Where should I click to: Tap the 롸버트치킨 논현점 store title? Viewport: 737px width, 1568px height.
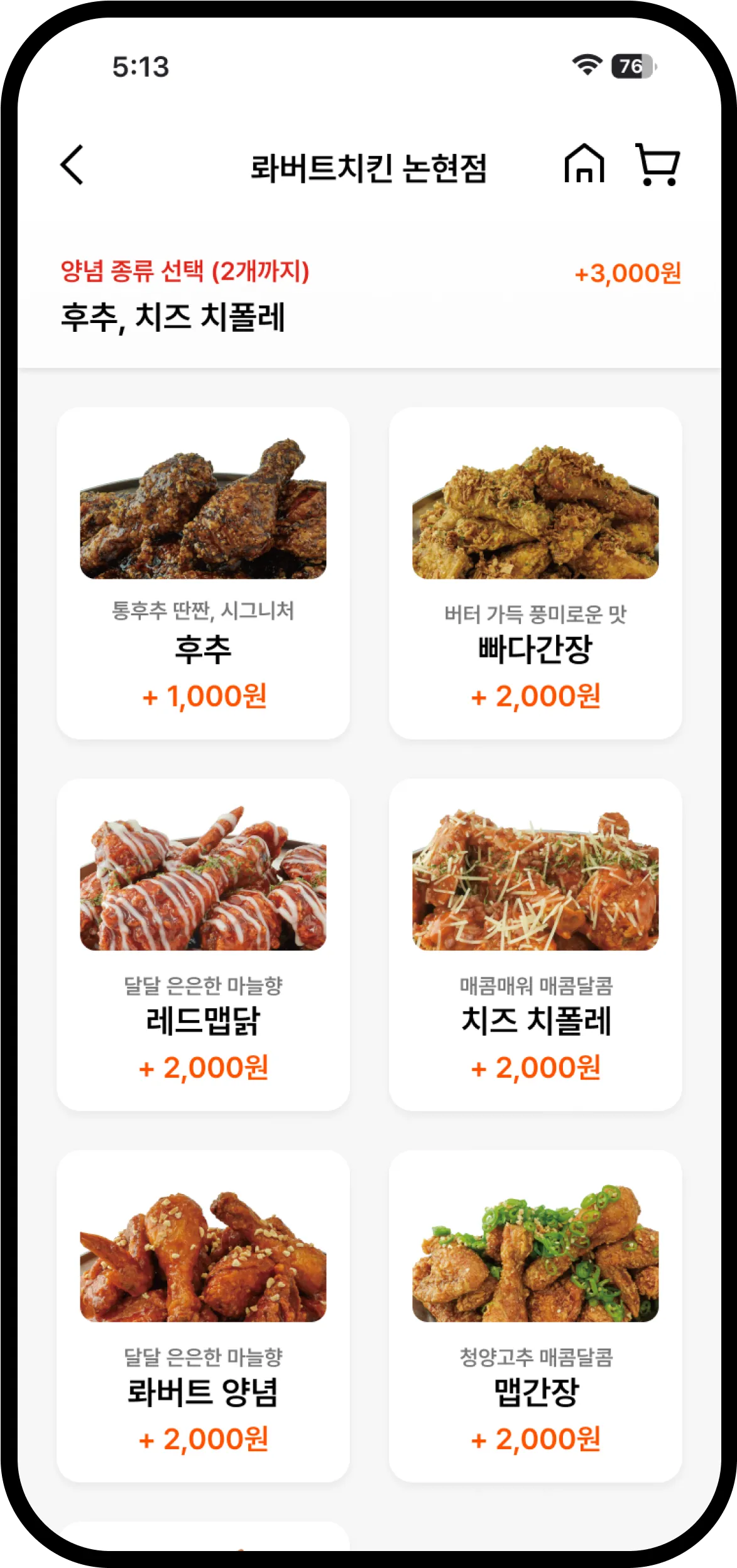pyautogui.click(x=368, y=166)
